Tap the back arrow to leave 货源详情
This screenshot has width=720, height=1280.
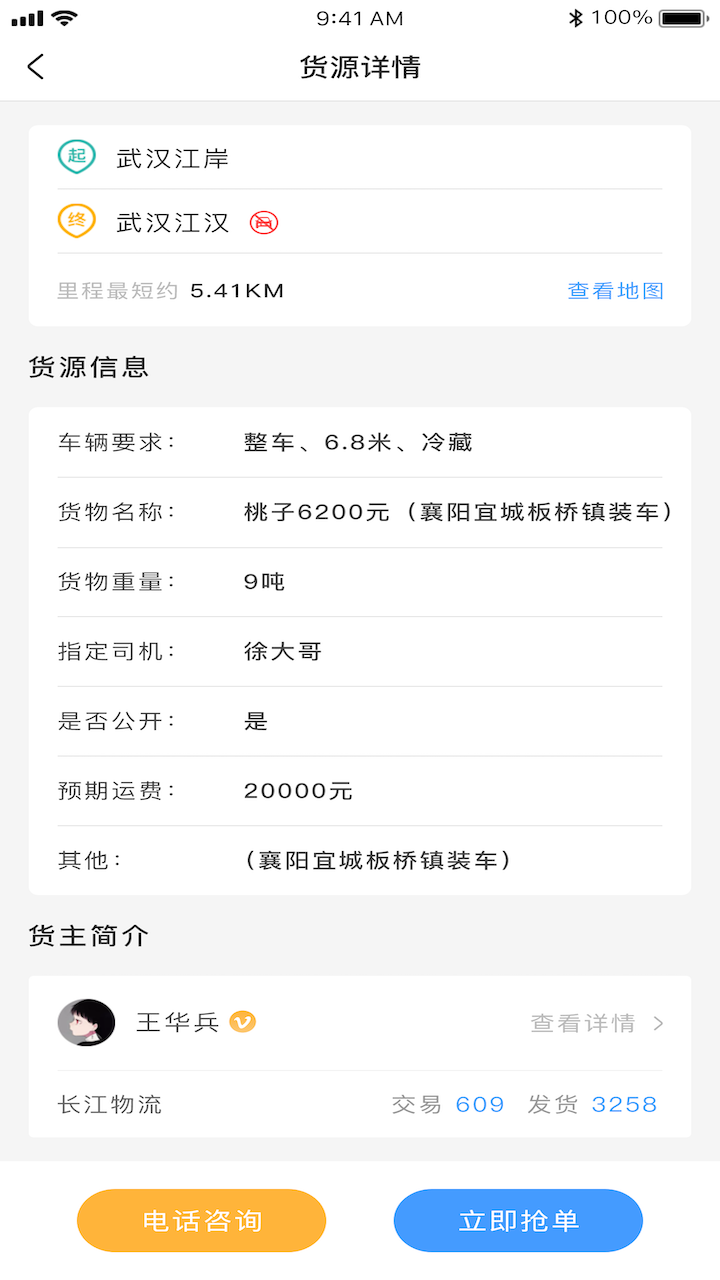[x=35, y=67]
